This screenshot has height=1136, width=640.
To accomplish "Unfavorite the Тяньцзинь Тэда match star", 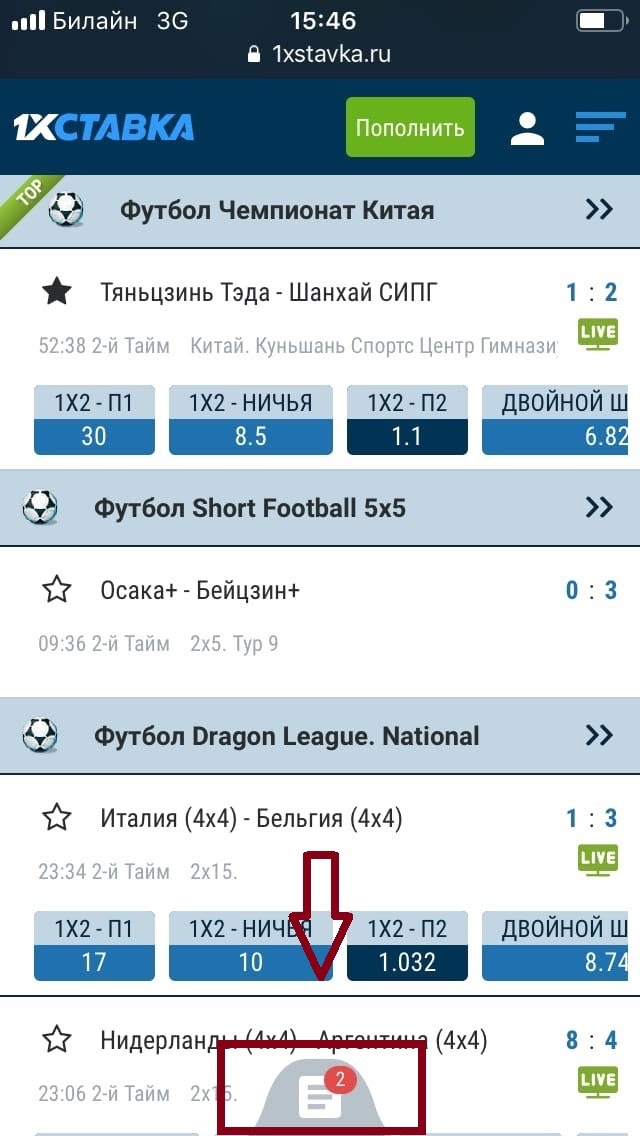I will (x=57, y=292).
